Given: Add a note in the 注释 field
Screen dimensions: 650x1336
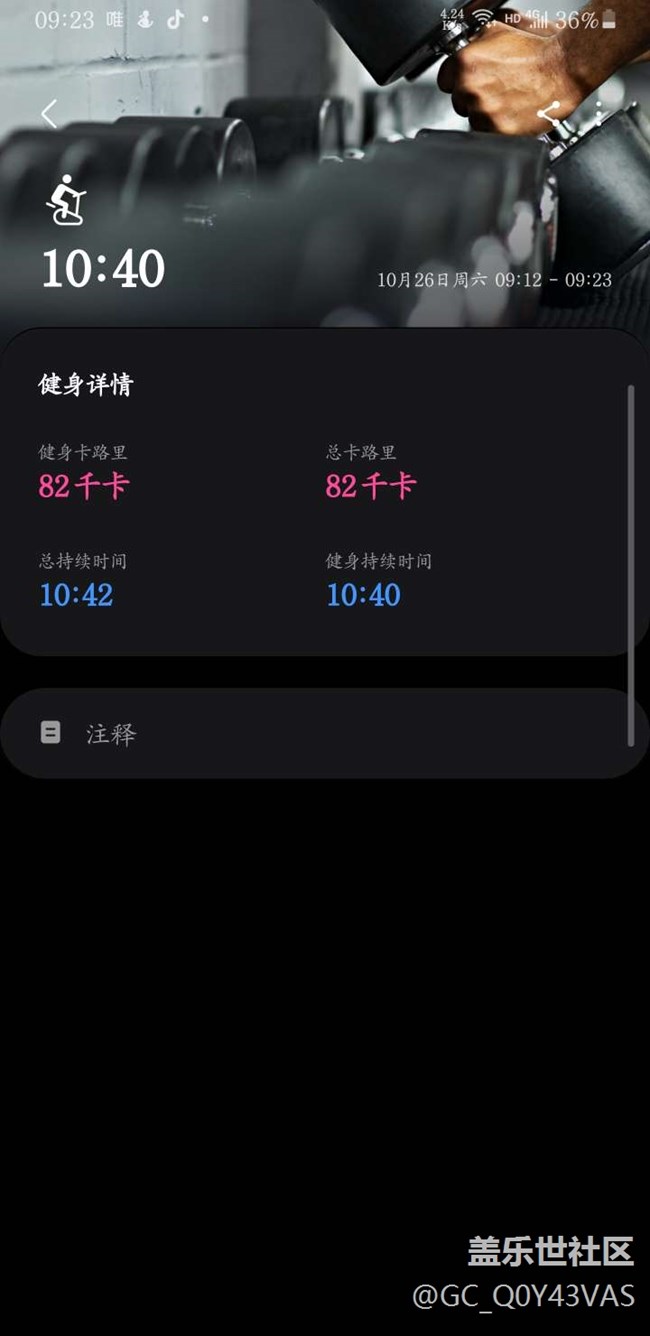Looking at the screenshot, I should point(320,734).
